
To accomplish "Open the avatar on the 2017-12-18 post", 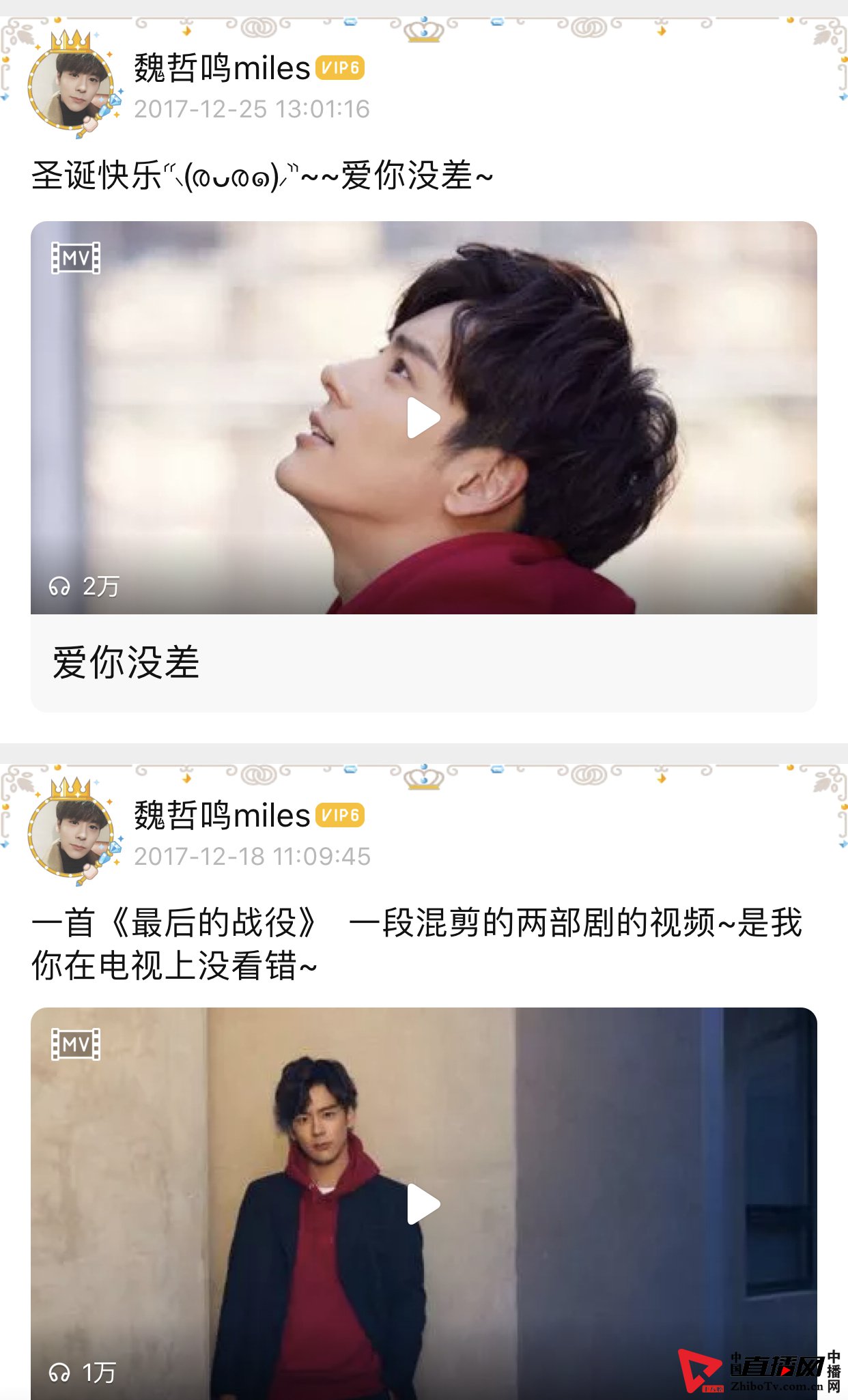I will (x=71, y=834).
